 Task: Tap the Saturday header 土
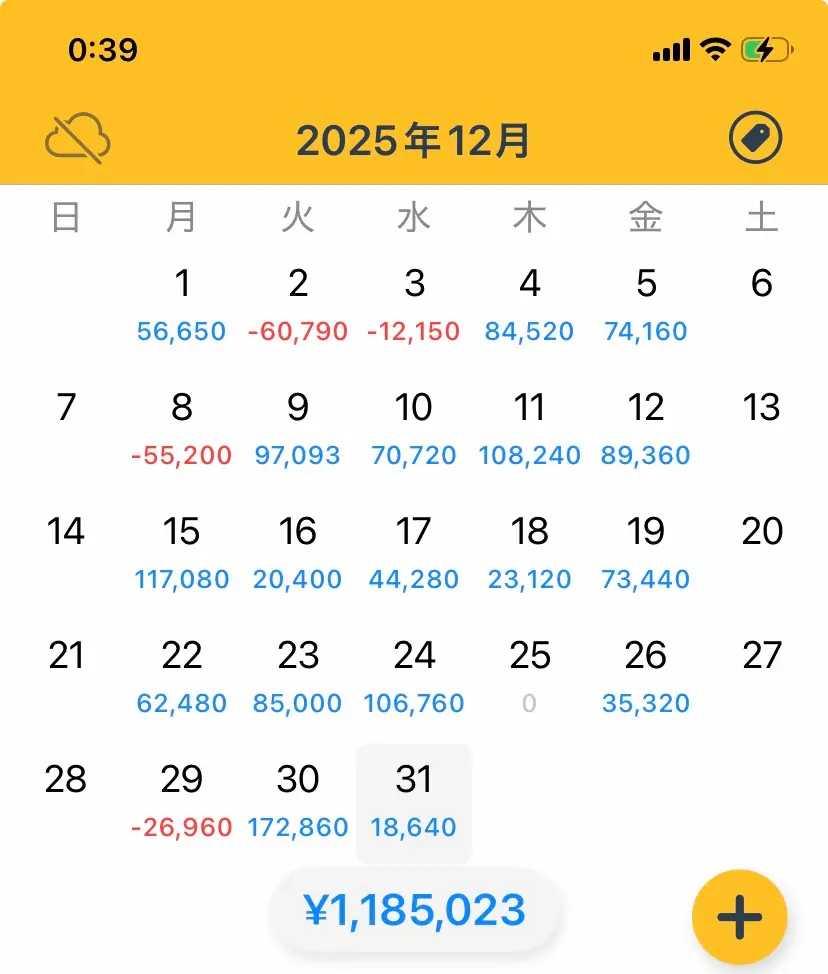tap(761, 217)
